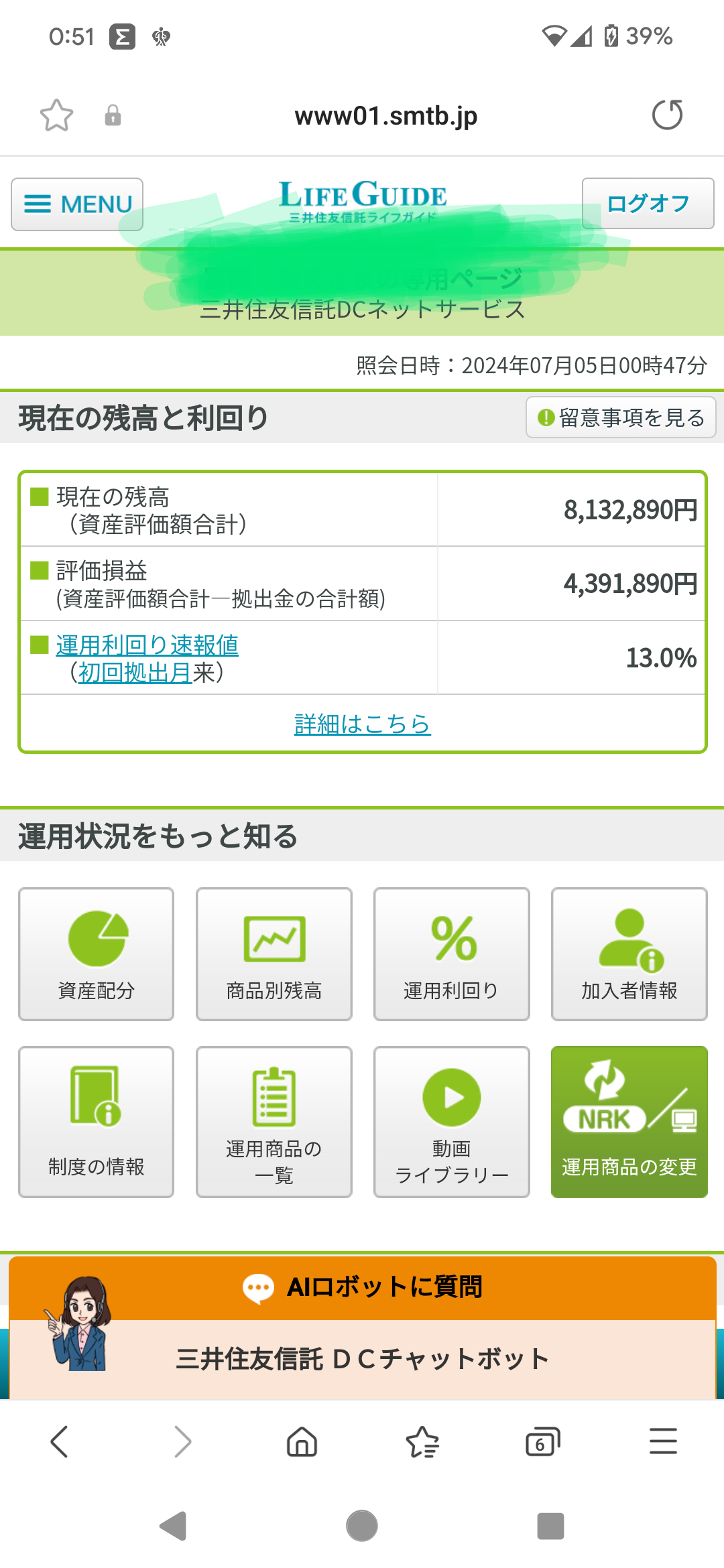Open the browser tabs switcher showing 6
The width and height of the screenshot is (724, 1568).
[x=542, y=1442]
